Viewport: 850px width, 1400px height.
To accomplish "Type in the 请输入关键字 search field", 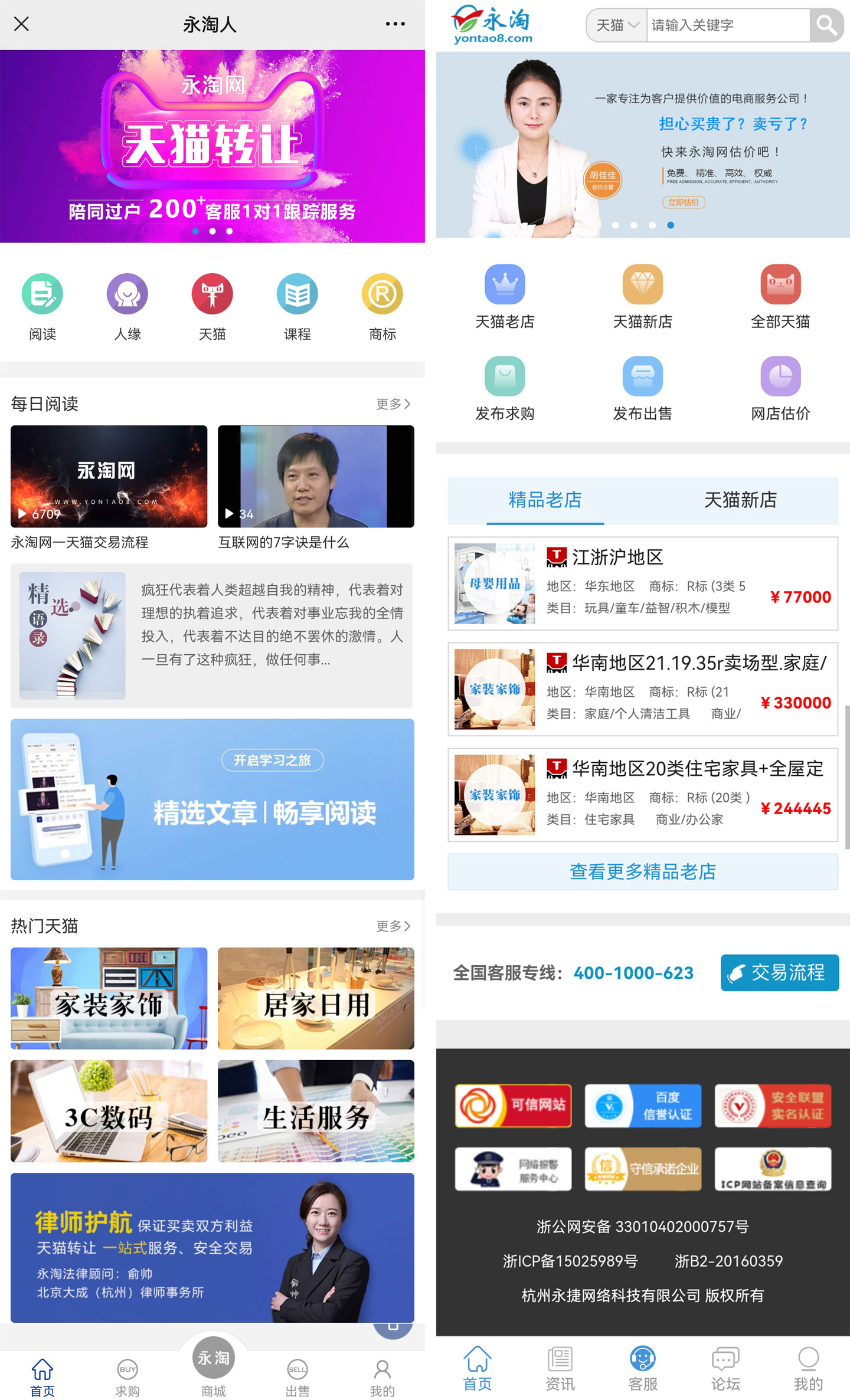I will click(x=727, y=25).
